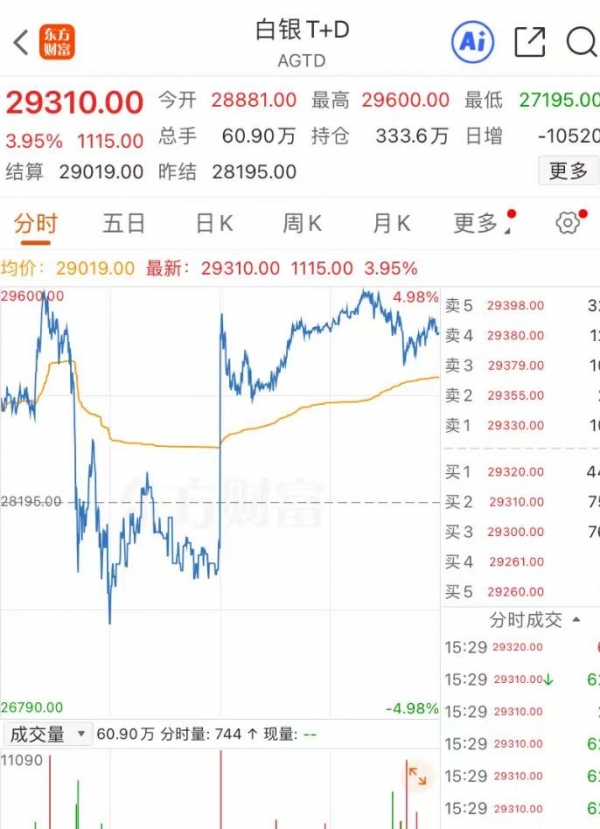The width and height of the screenshot is (600, 829).
Task: Open the 月K chart tab
Action: (x=391, y=223)
